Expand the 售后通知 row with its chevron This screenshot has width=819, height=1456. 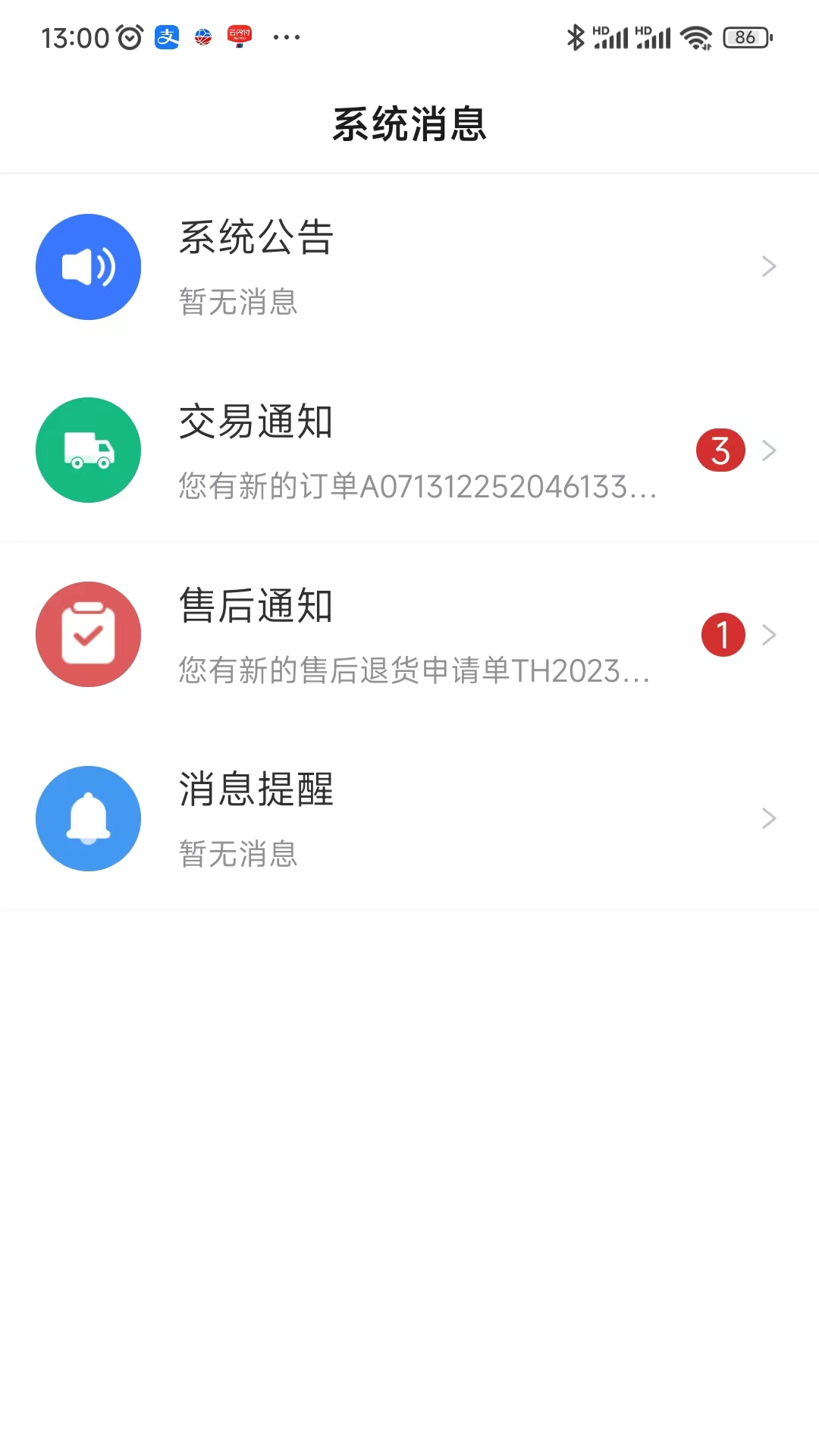coord(770,635)
